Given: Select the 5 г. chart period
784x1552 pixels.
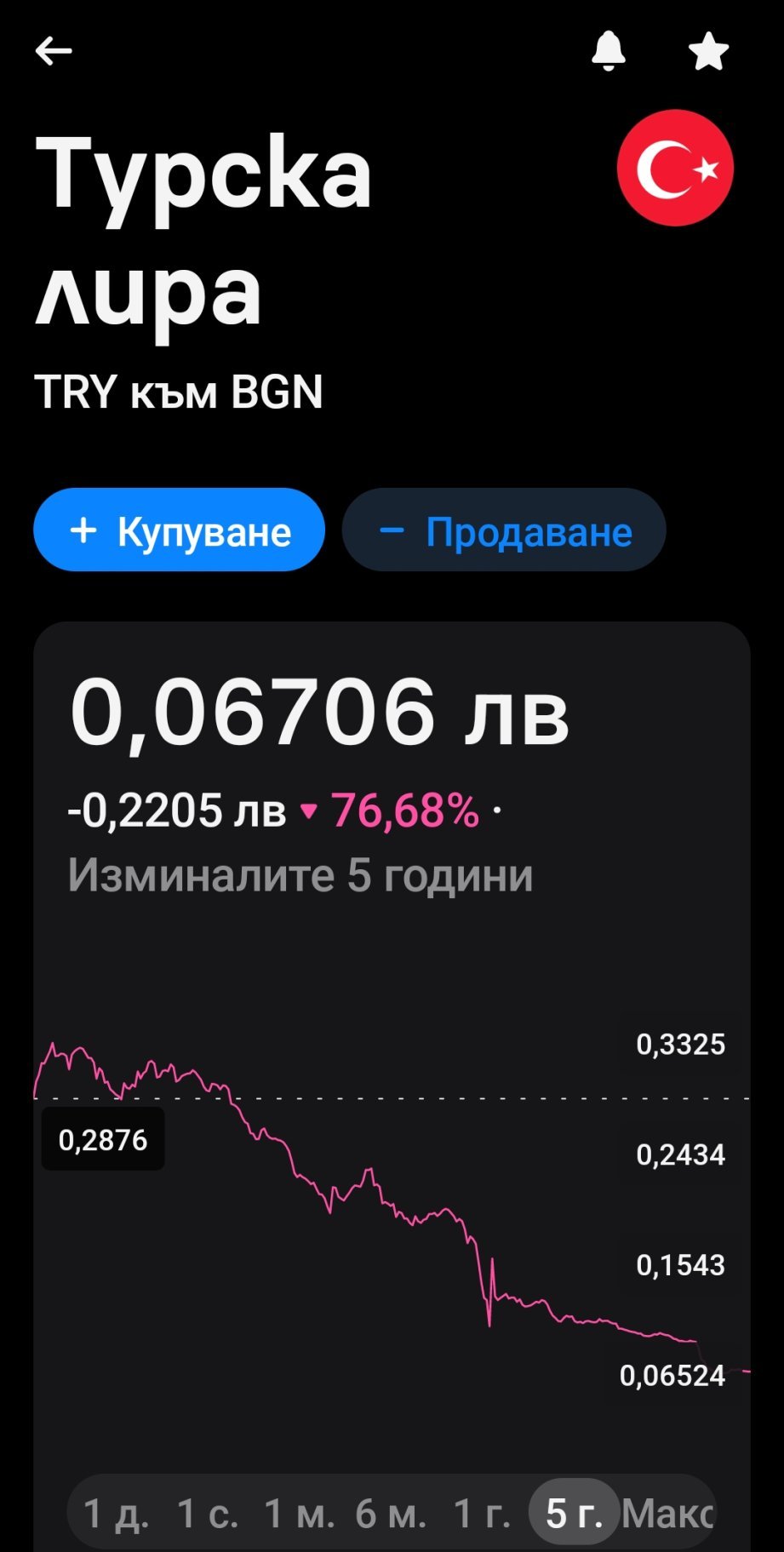Looking at the screenshot, I should [574, 1513].
